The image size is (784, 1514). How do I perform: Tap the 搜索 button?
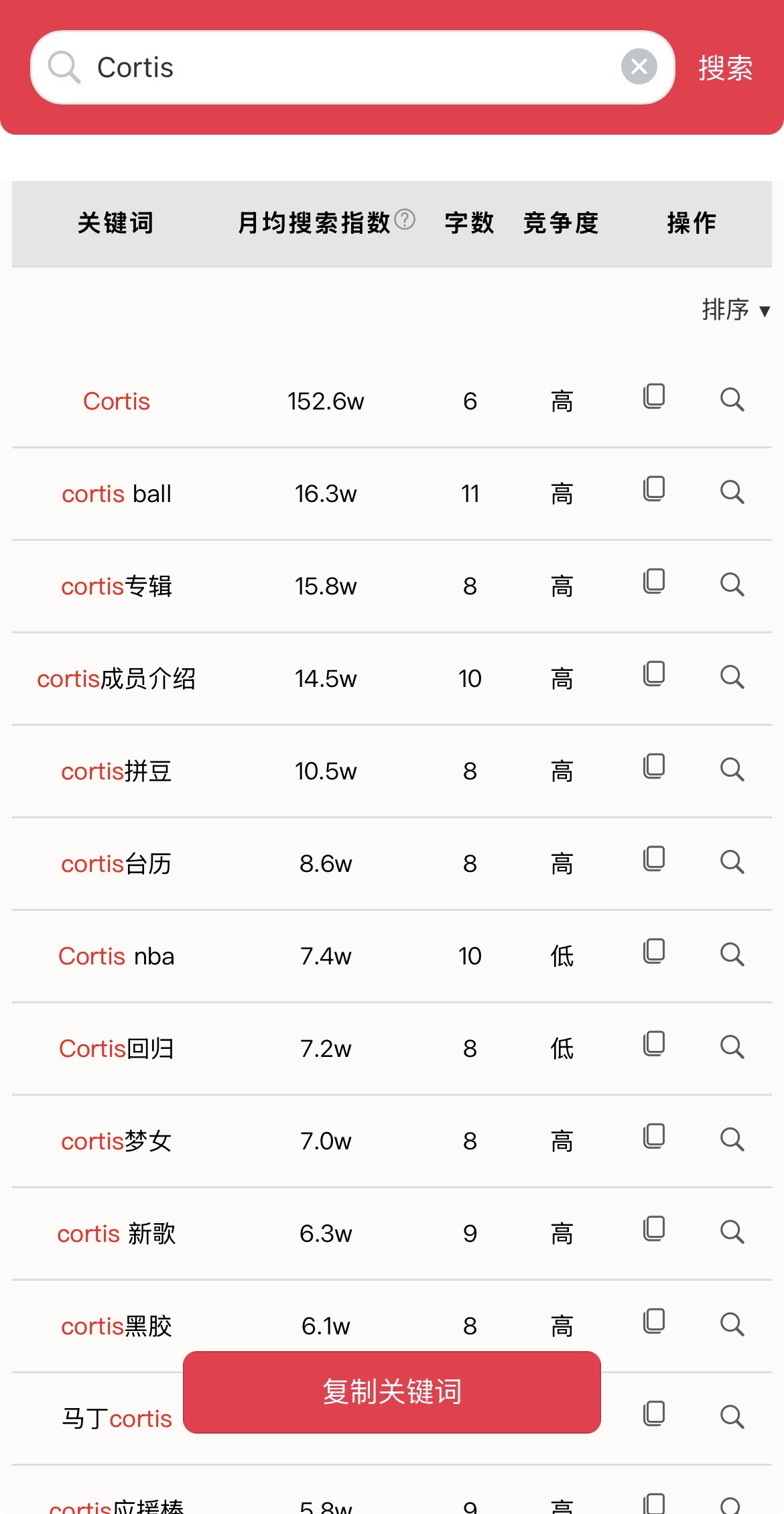click(725, 68)
